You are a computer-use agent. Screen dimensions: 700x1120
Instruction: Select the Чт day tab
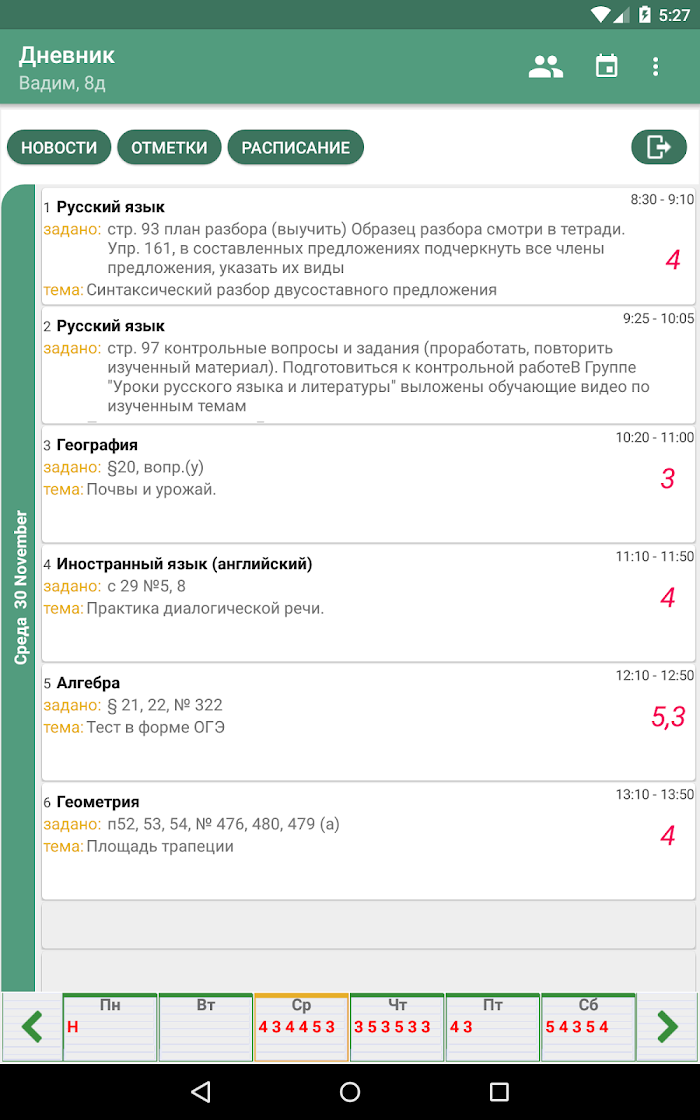pyautogui.click(x=397, y=1026)
